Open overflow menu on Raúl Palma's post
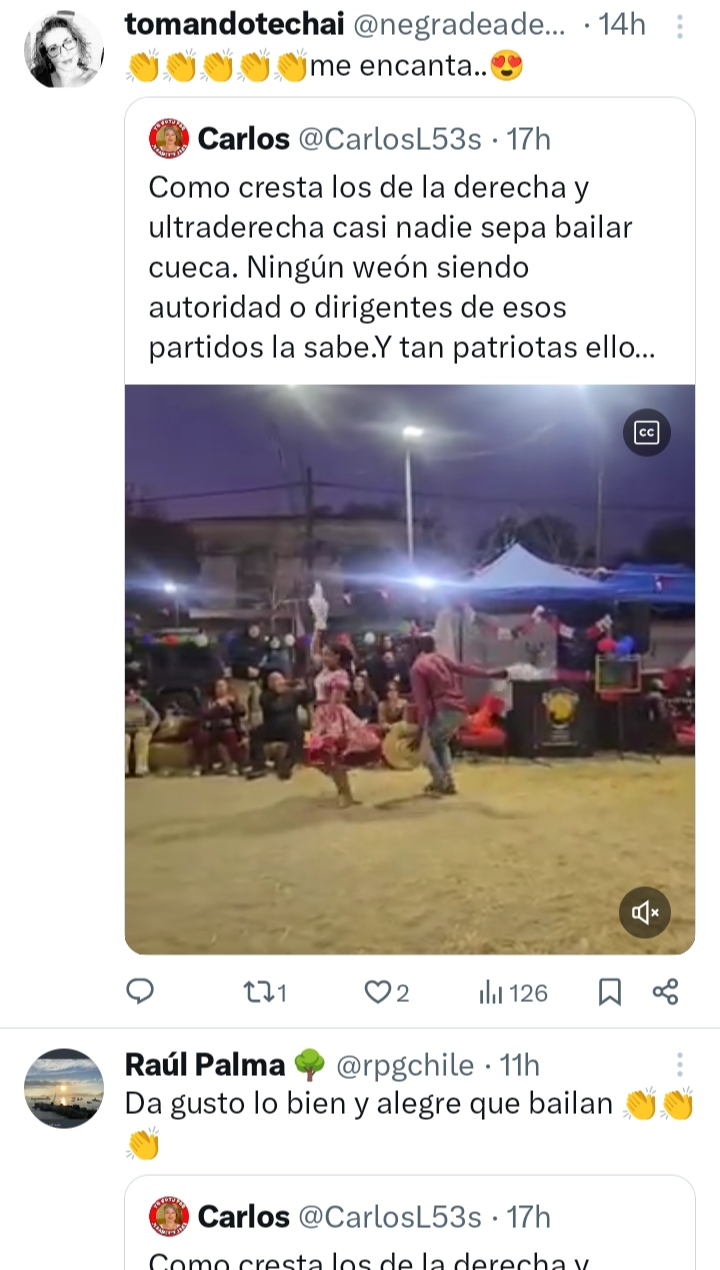Screen dimensions: 720x1270 [680, 1065]
